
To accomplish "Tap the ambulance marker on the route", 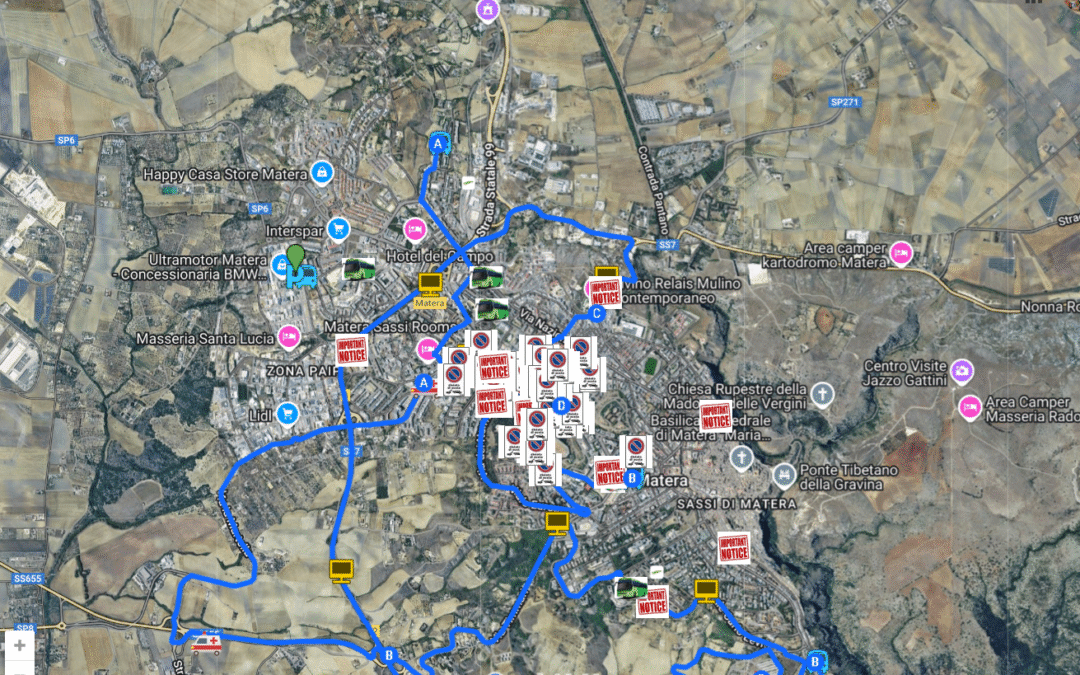I will 207,643.
